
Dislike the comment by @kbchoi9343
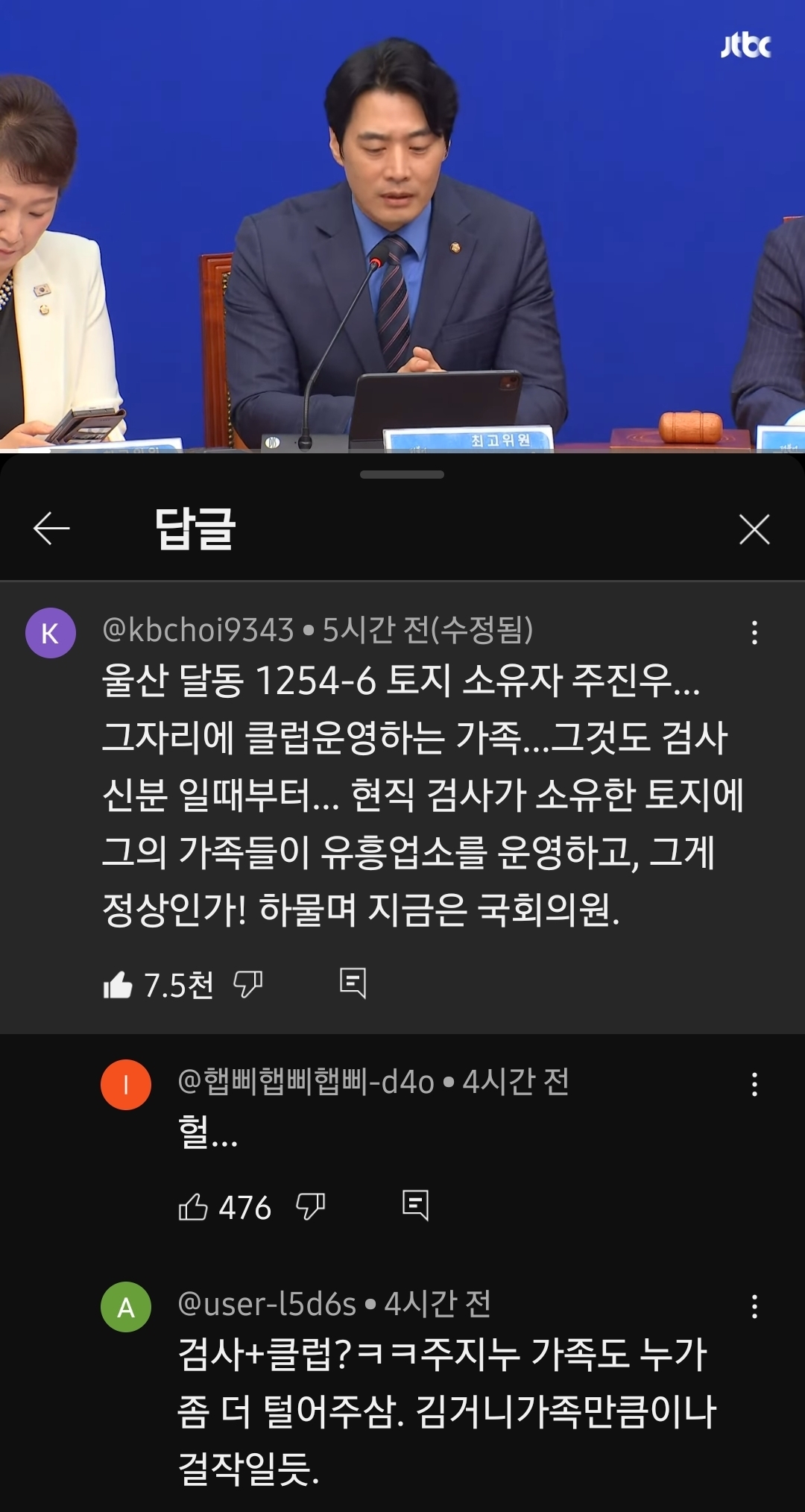[x=247, y=984]
